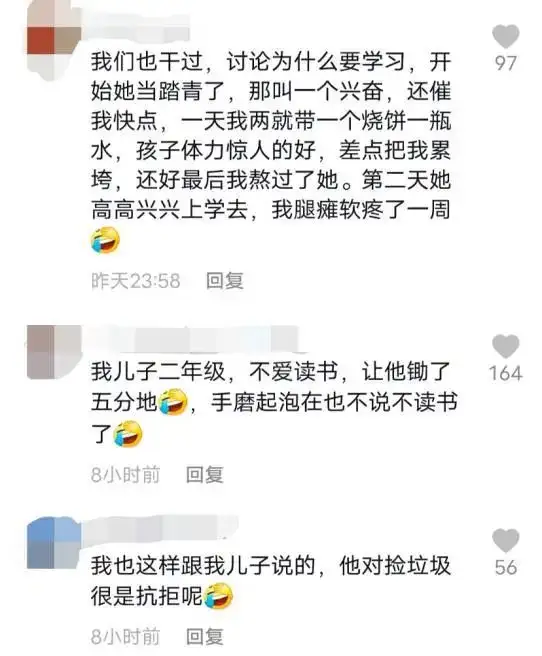Open avatar of the 踏青 commenter
The height and width of the screenshot is (656, 542).
point(54,41)
